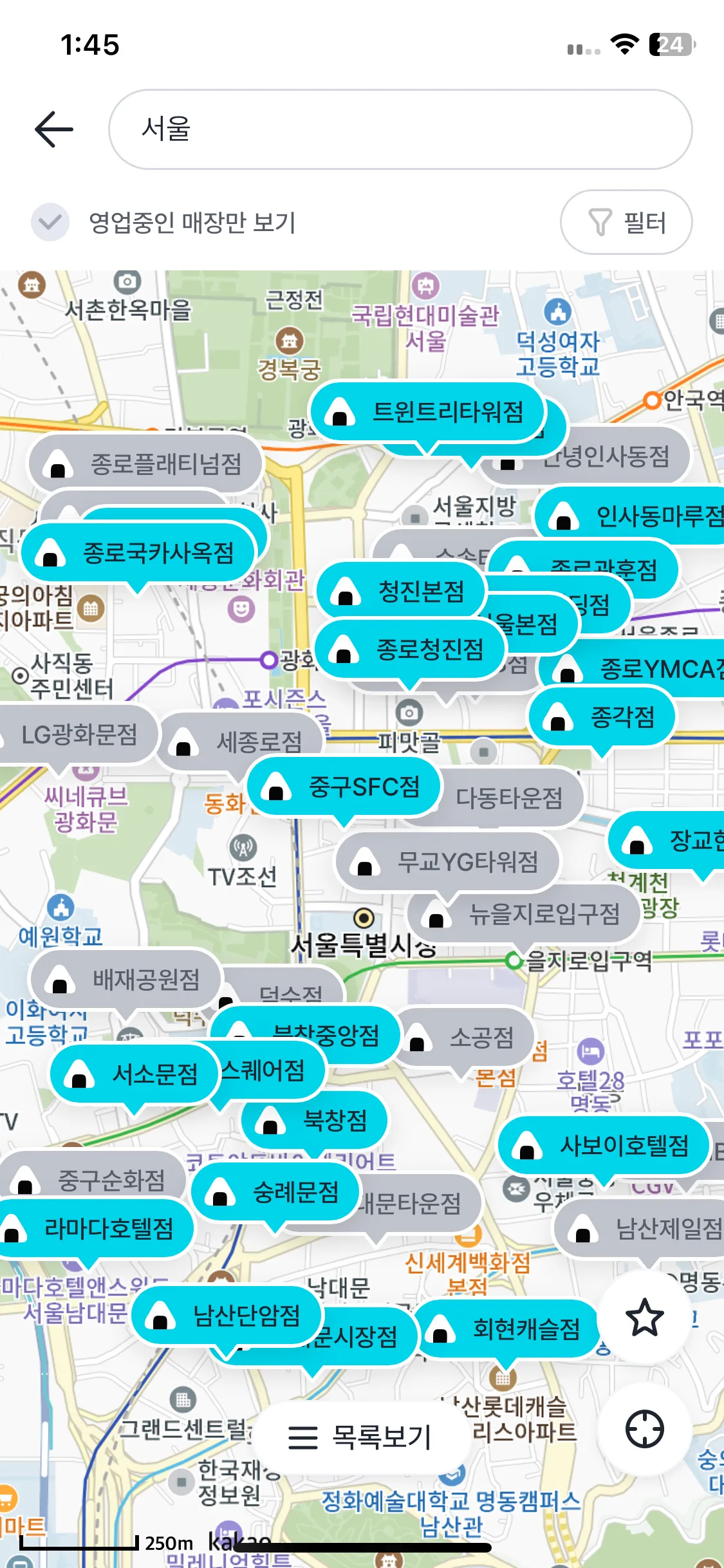Open the 중구SFC점 store marker
This screenshot has width=724, height=1568.
coord(344,787)
